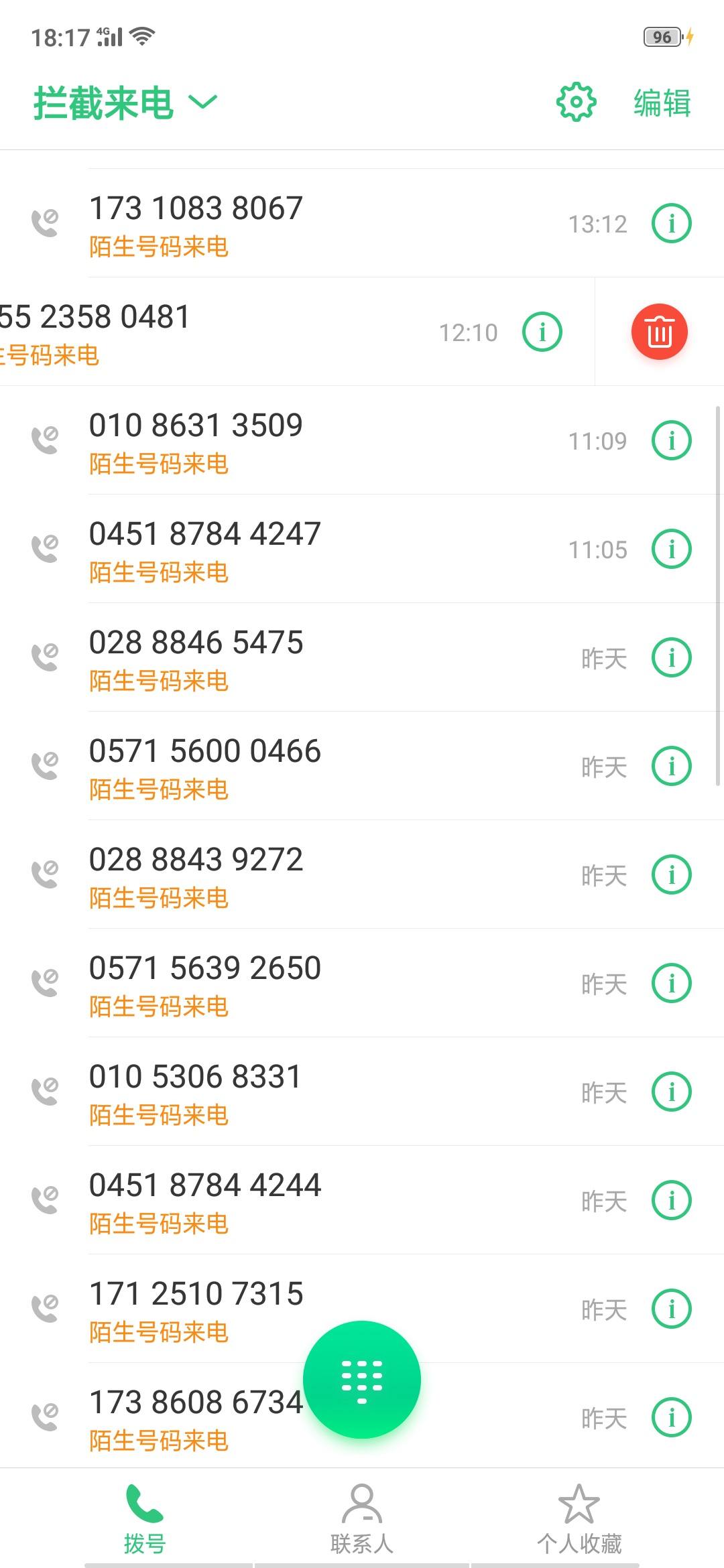
Task: Open info for the 12:10 blocked call
Action: (542, 332)
